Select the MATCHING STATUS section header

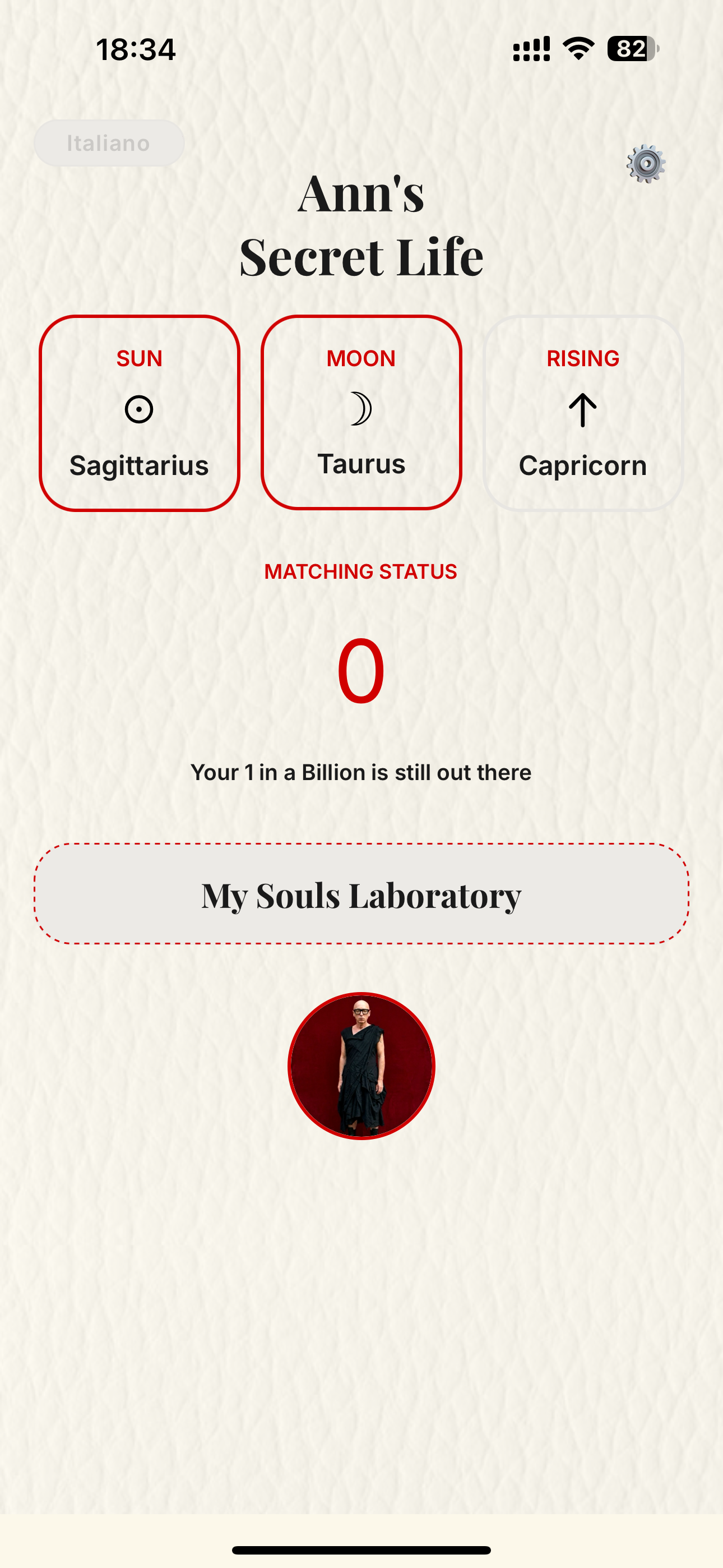(361, 571)
